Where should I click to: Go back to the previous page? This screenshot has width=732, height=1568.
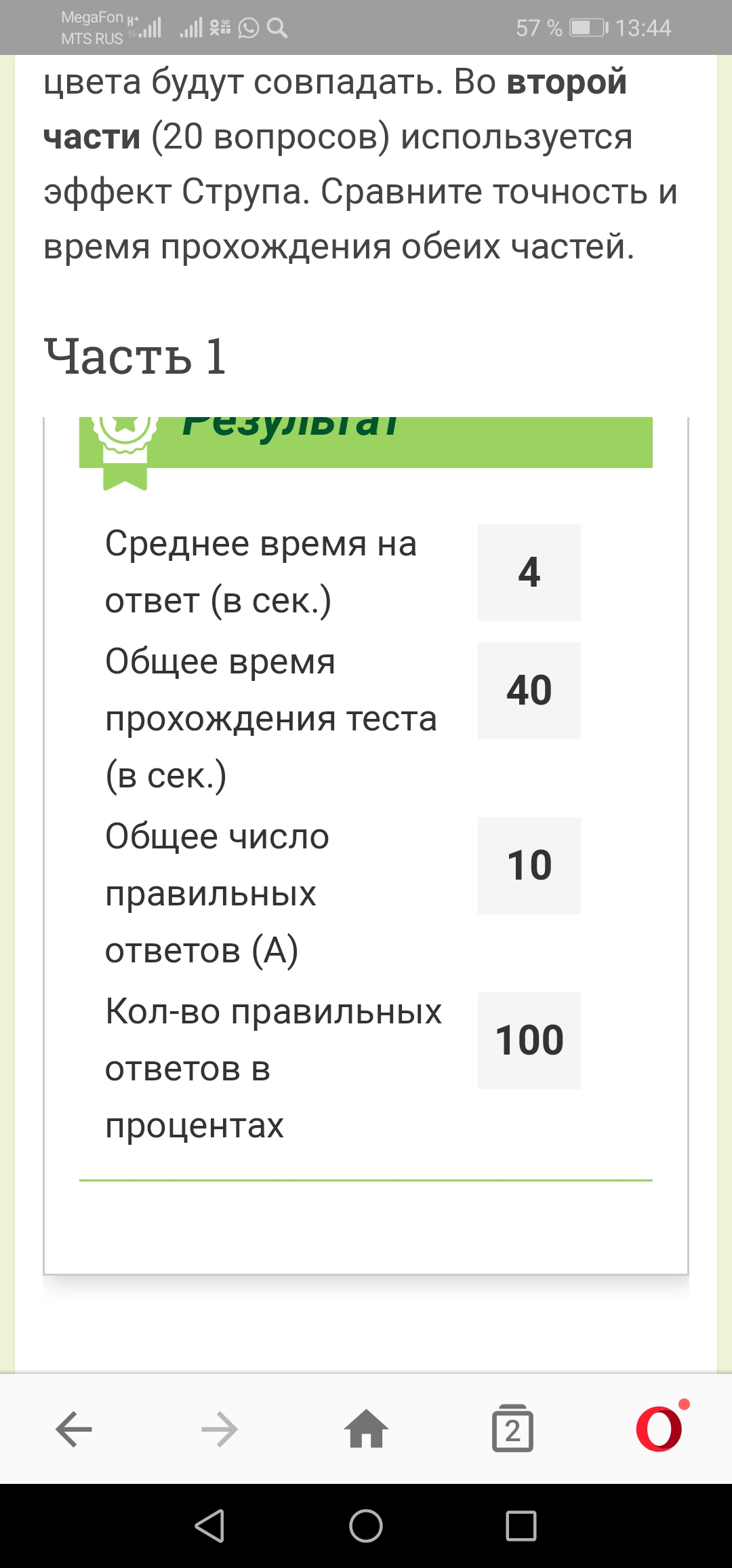tap(74, 1428)
